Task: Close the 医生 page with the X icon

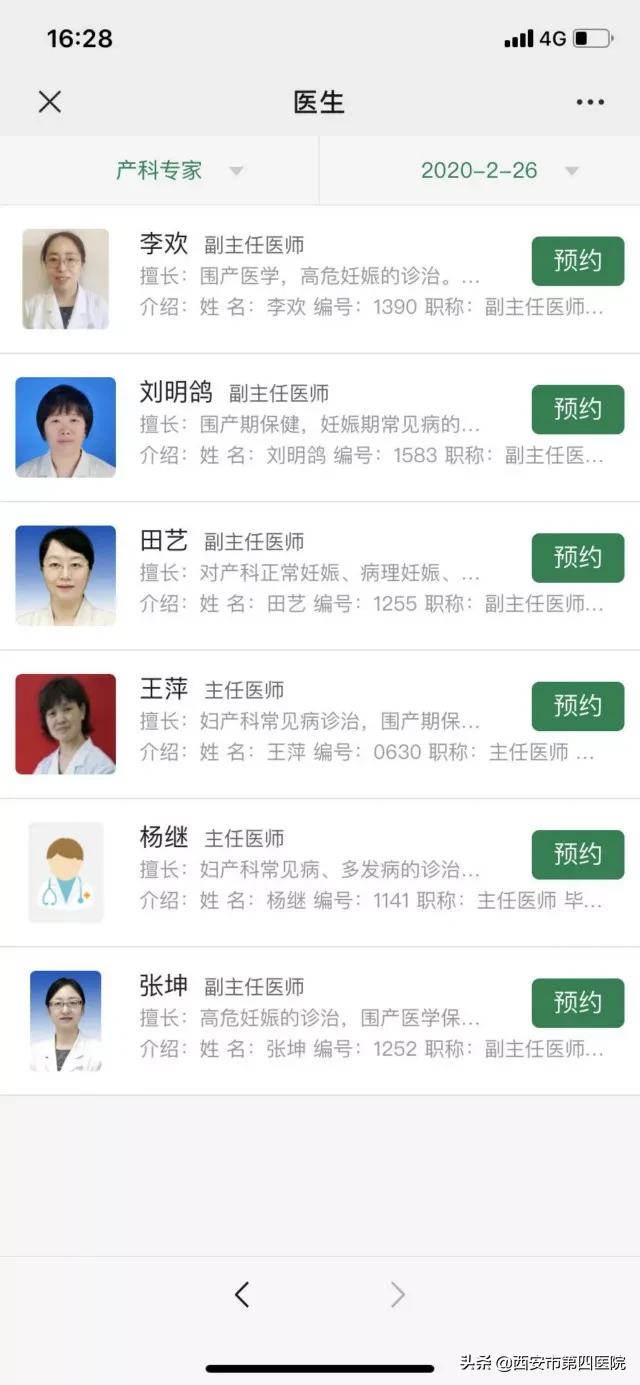Action: (49, 101)
